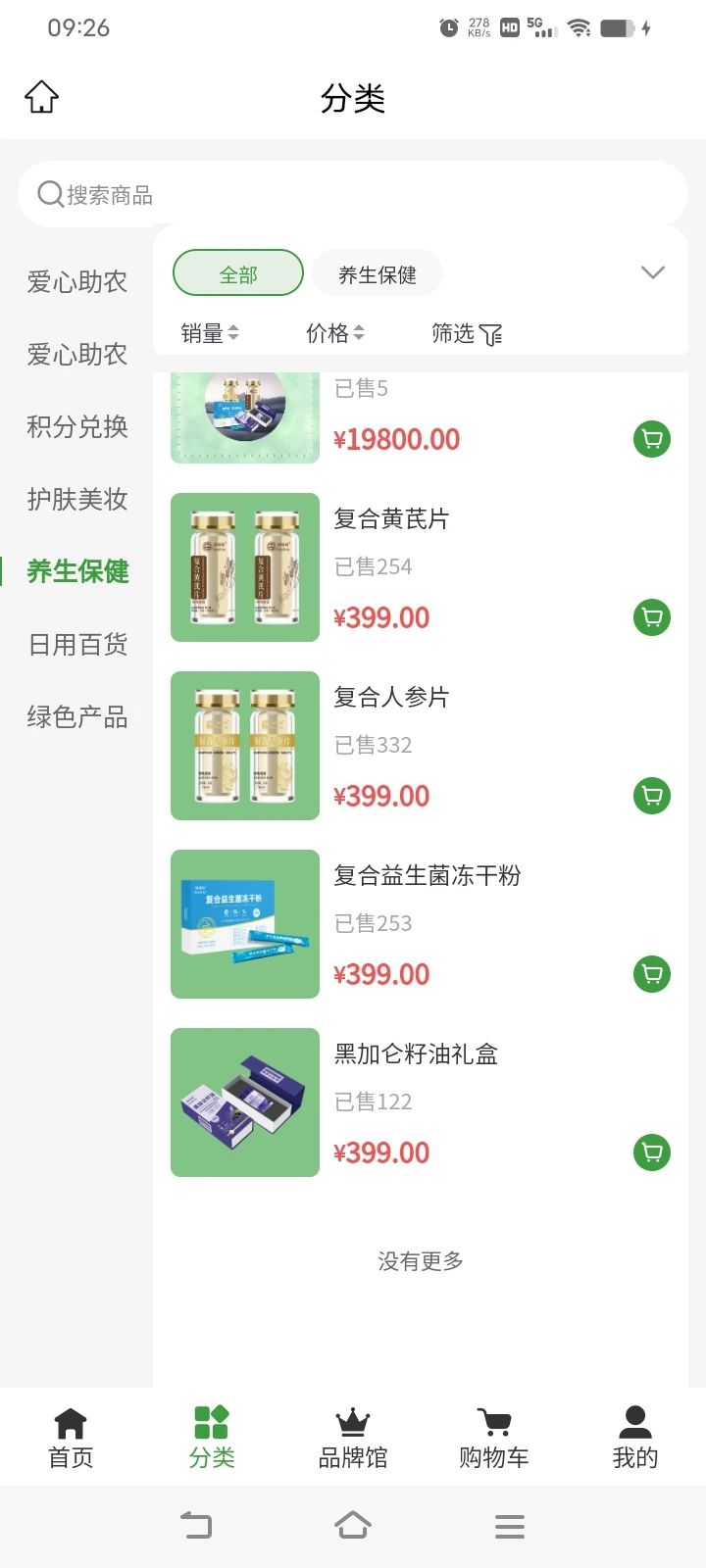Image resolution: width=706 pixels, height=1568 pixels.
Task: Go to the 首页 tab
Action: pos(71,1437)
